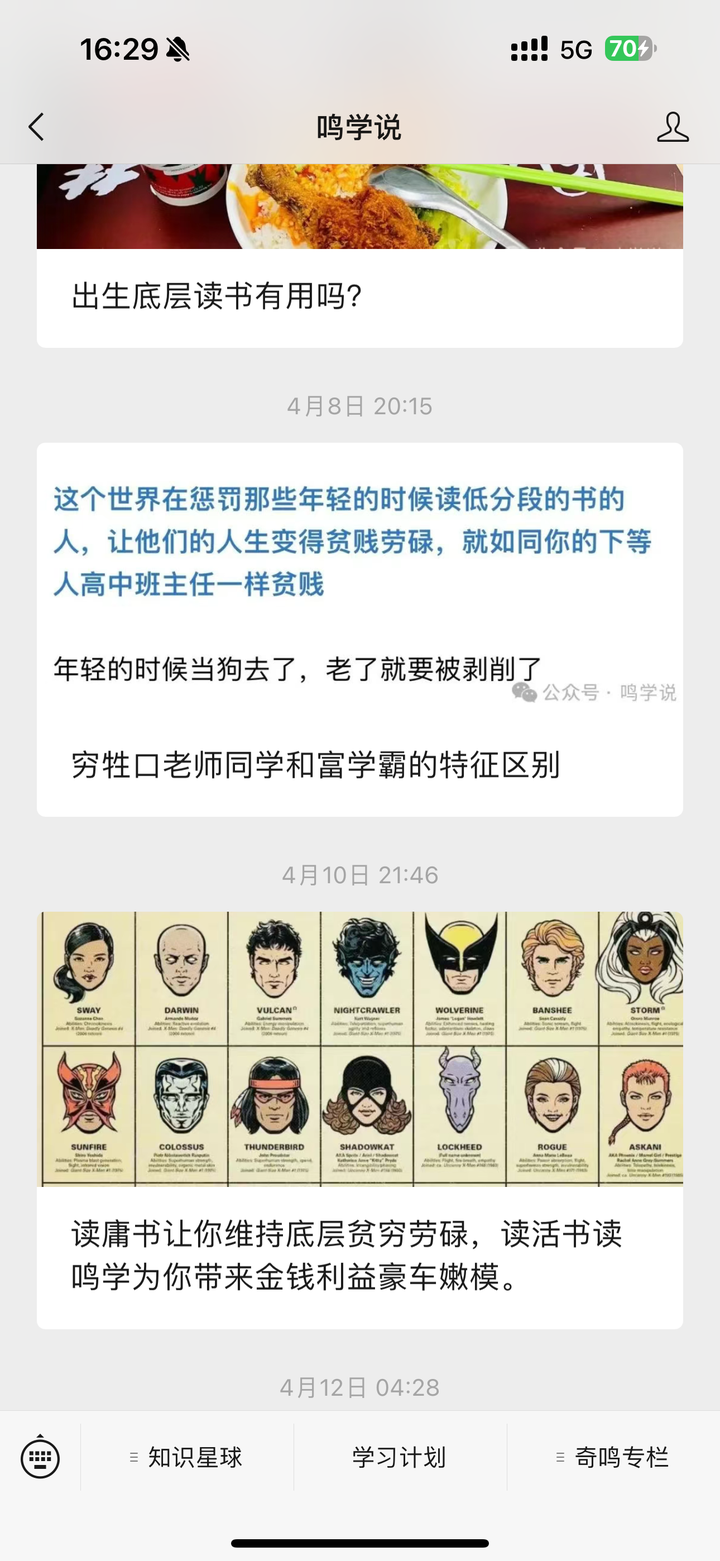Open the 学习计划 menu
Image resolution: width=720 pixels, height=1561 pixels.
[x=399, y=1457]
